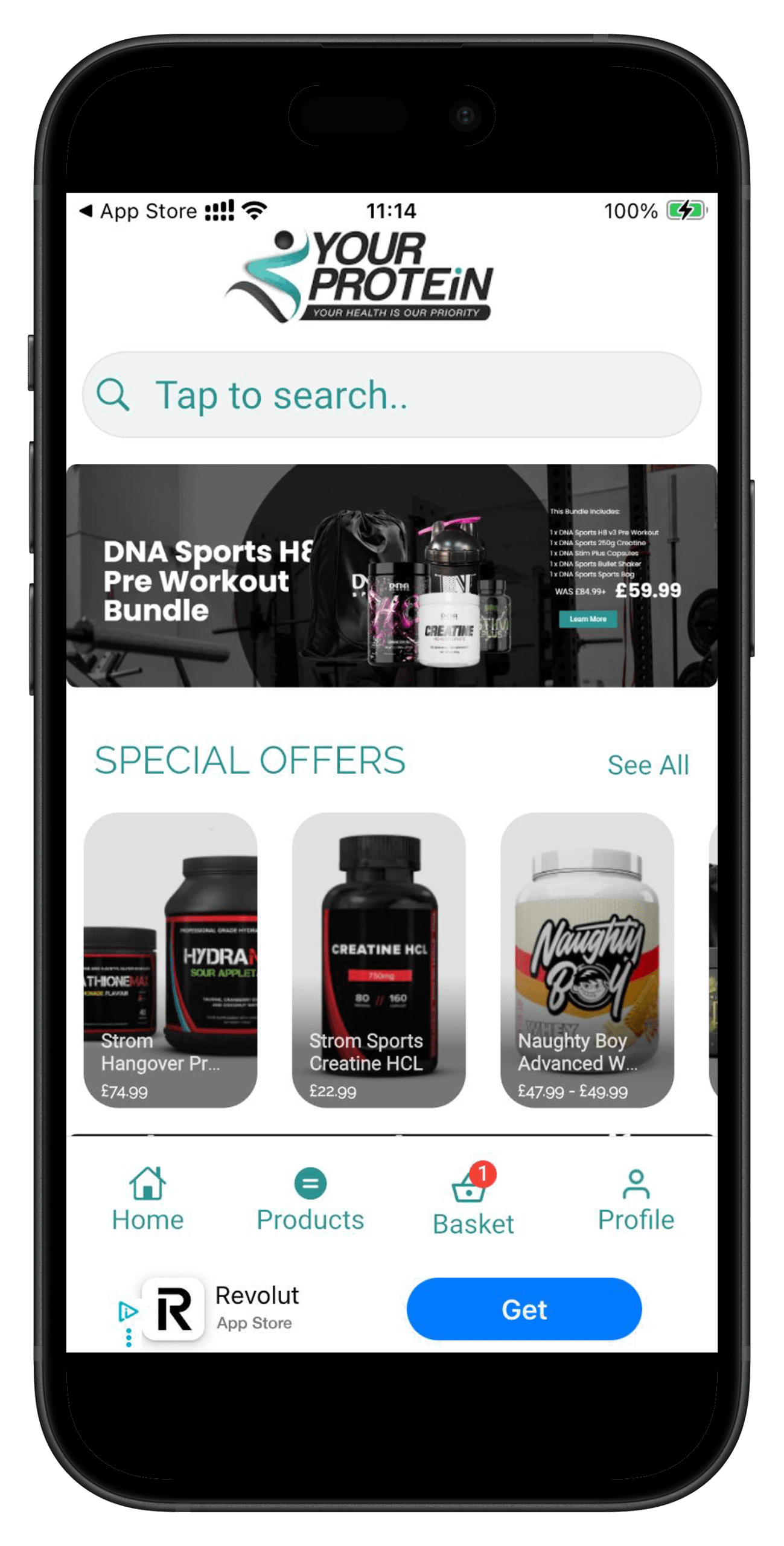The image size is (784, 1546).
Task: Open the DNA Sports H8 Pre Workout Bundle banner
Action: point(391,576)
